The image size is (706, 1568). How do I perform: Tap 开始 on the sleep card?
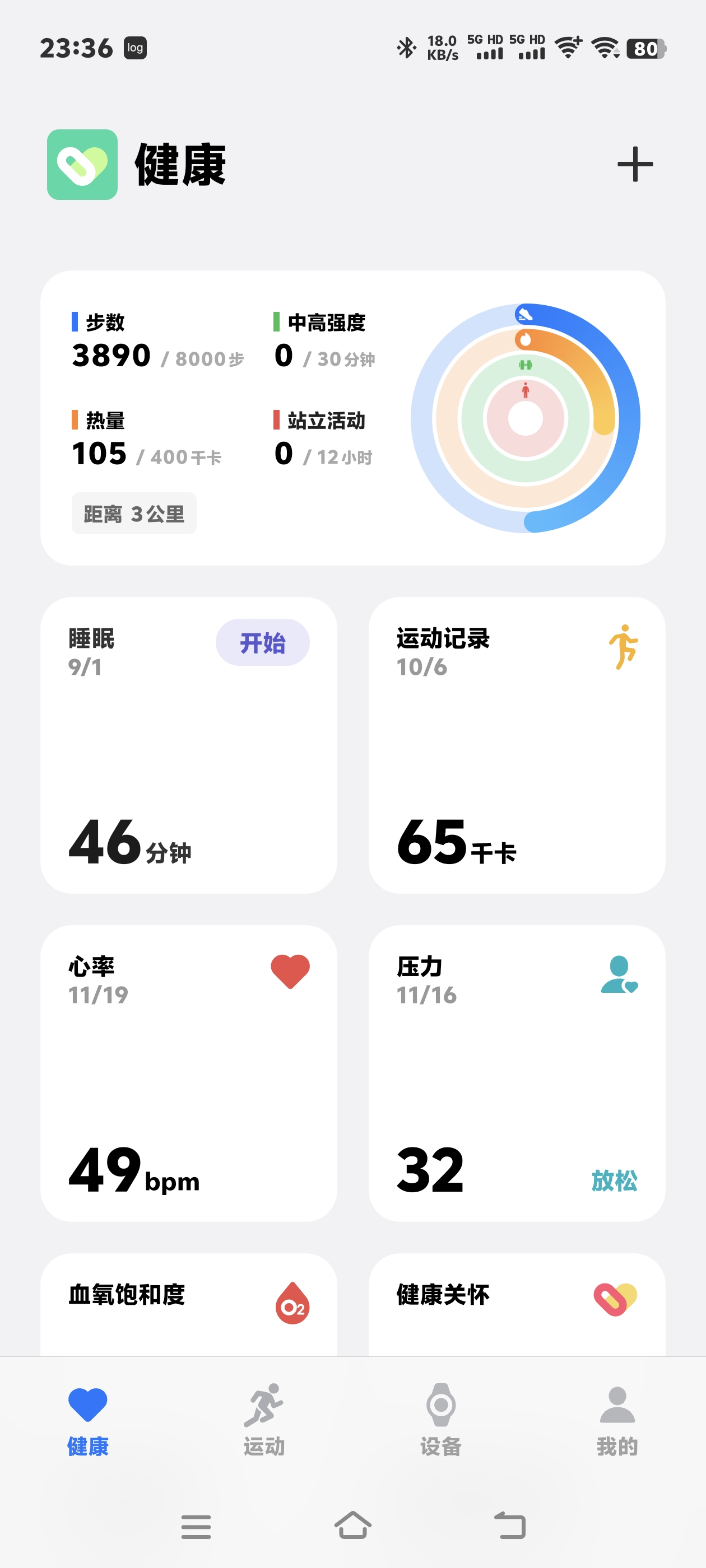point(263,642)
